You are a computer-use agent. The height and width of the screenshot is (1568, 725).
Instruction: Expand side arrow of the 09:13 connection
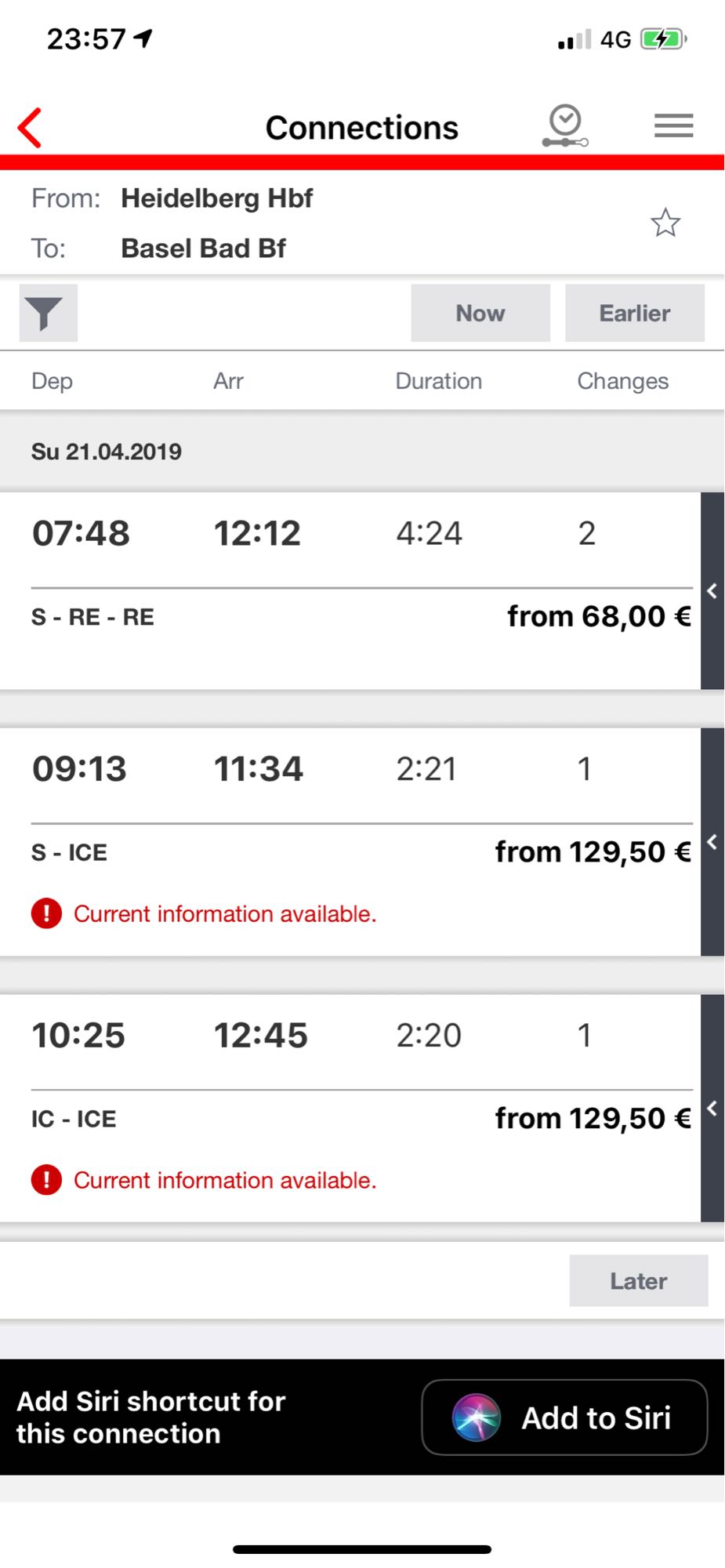pos(712,842)
